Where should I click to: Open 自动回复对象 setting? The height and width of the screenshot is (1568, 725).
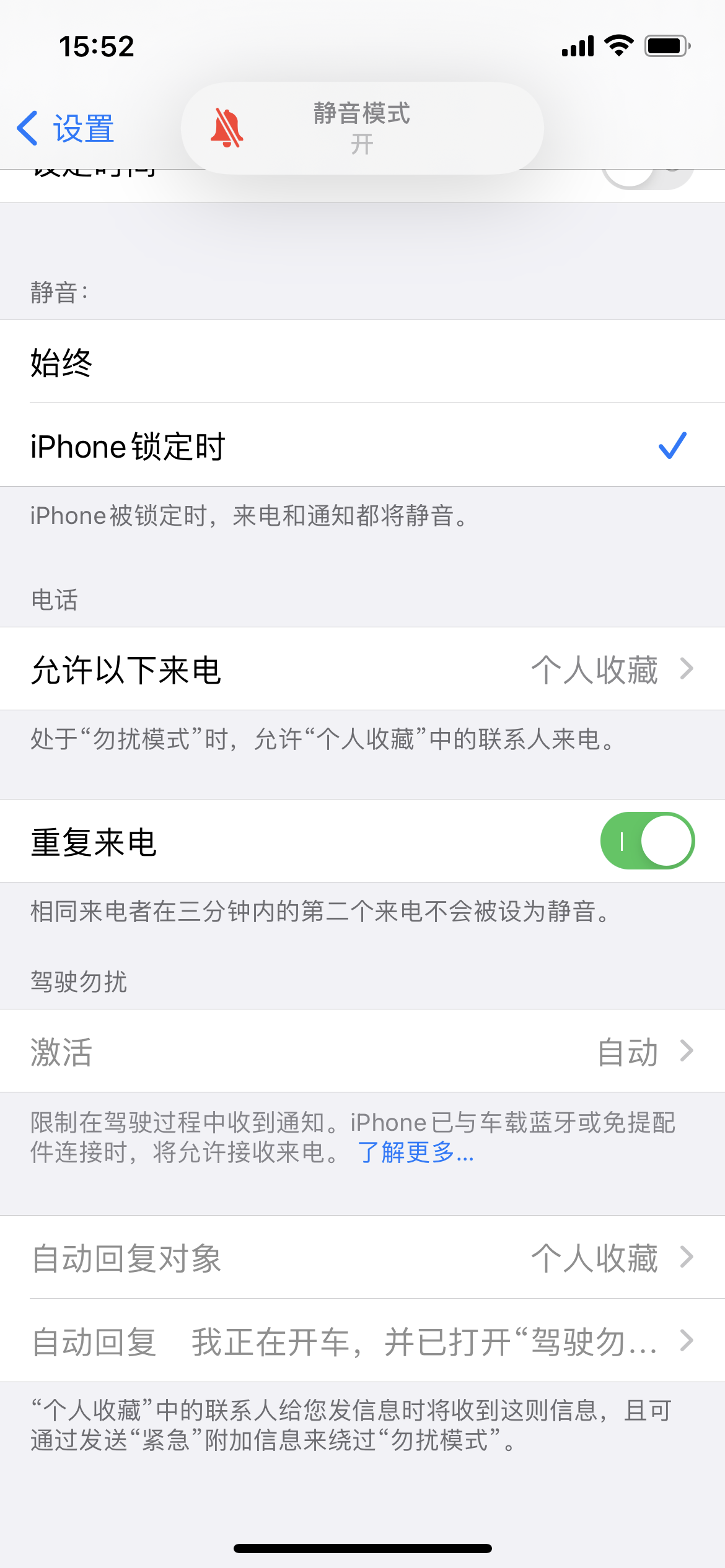pos(362,1258)
